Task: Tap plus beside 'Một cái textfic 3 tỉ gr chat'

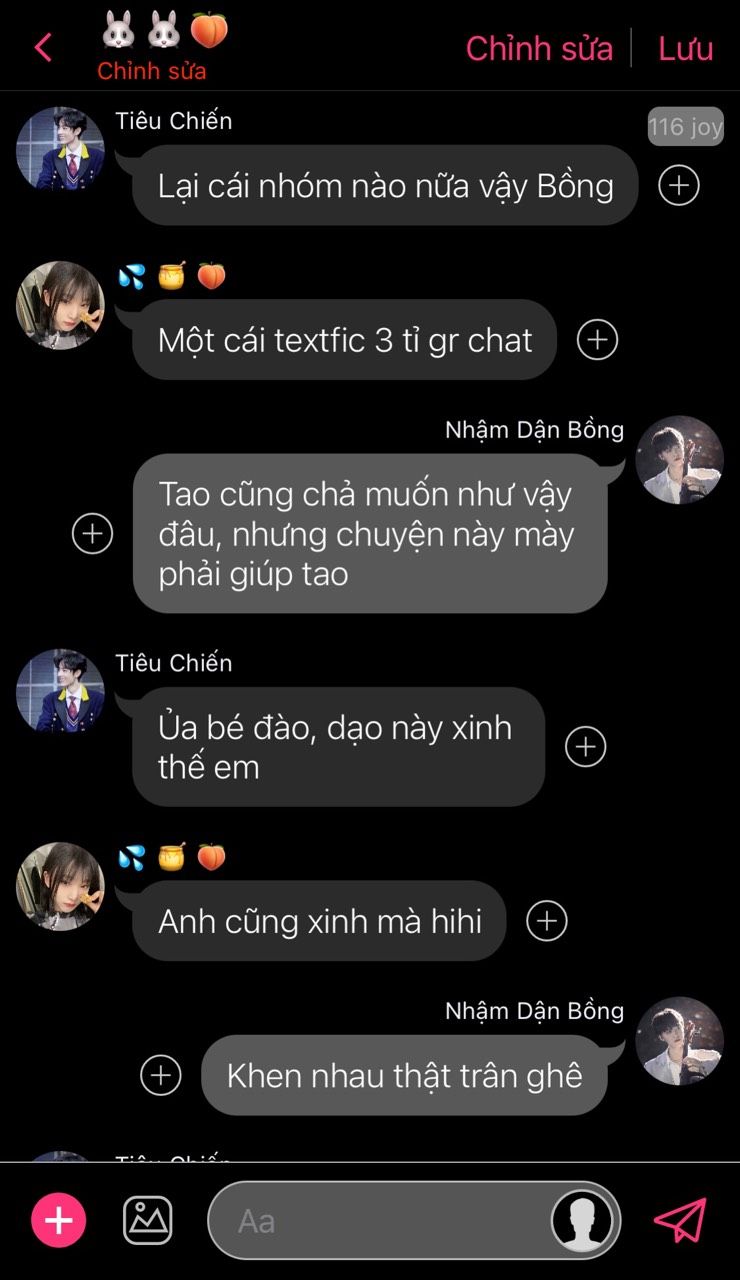Action: coord(598,340)
